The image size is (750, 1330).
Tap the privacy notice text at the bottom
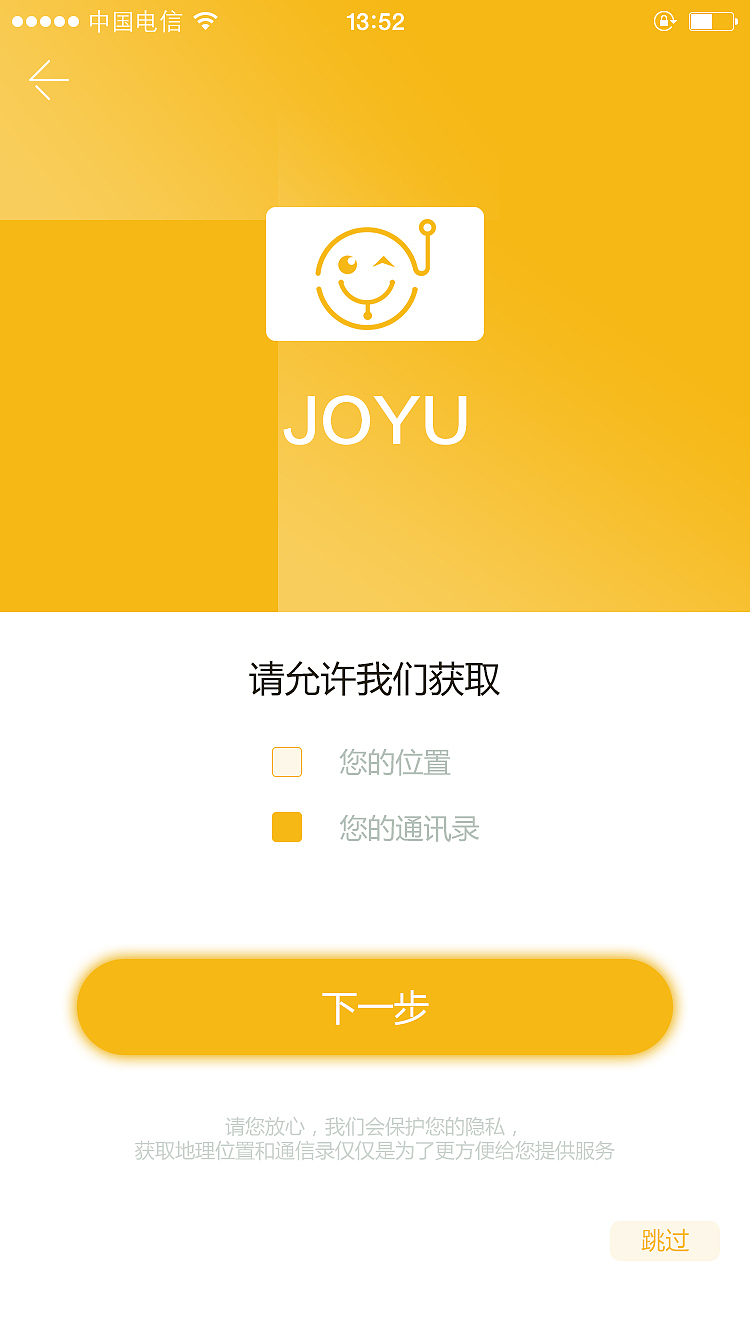[374, 1137]
